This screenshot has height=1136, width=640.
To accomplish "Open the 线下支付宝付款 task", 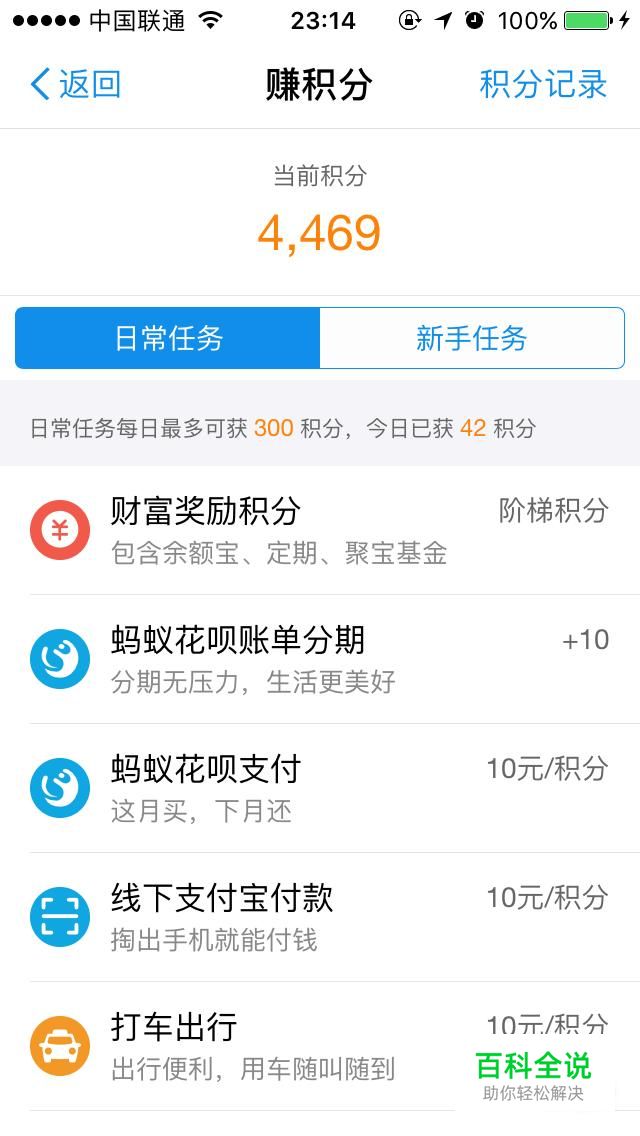I will point(320,917).
